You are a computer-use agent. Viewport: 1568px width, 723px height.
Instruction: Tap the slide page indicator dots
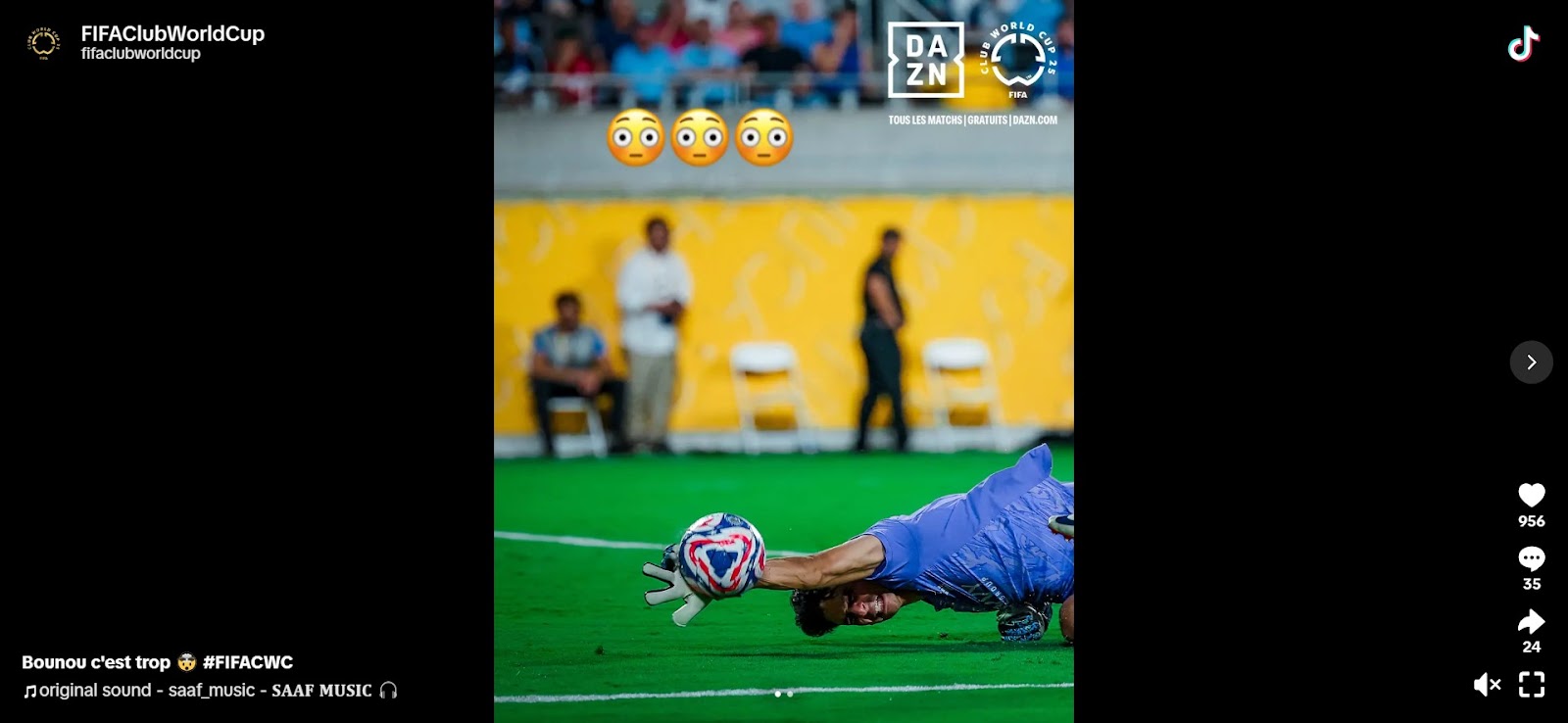[783, 694]
